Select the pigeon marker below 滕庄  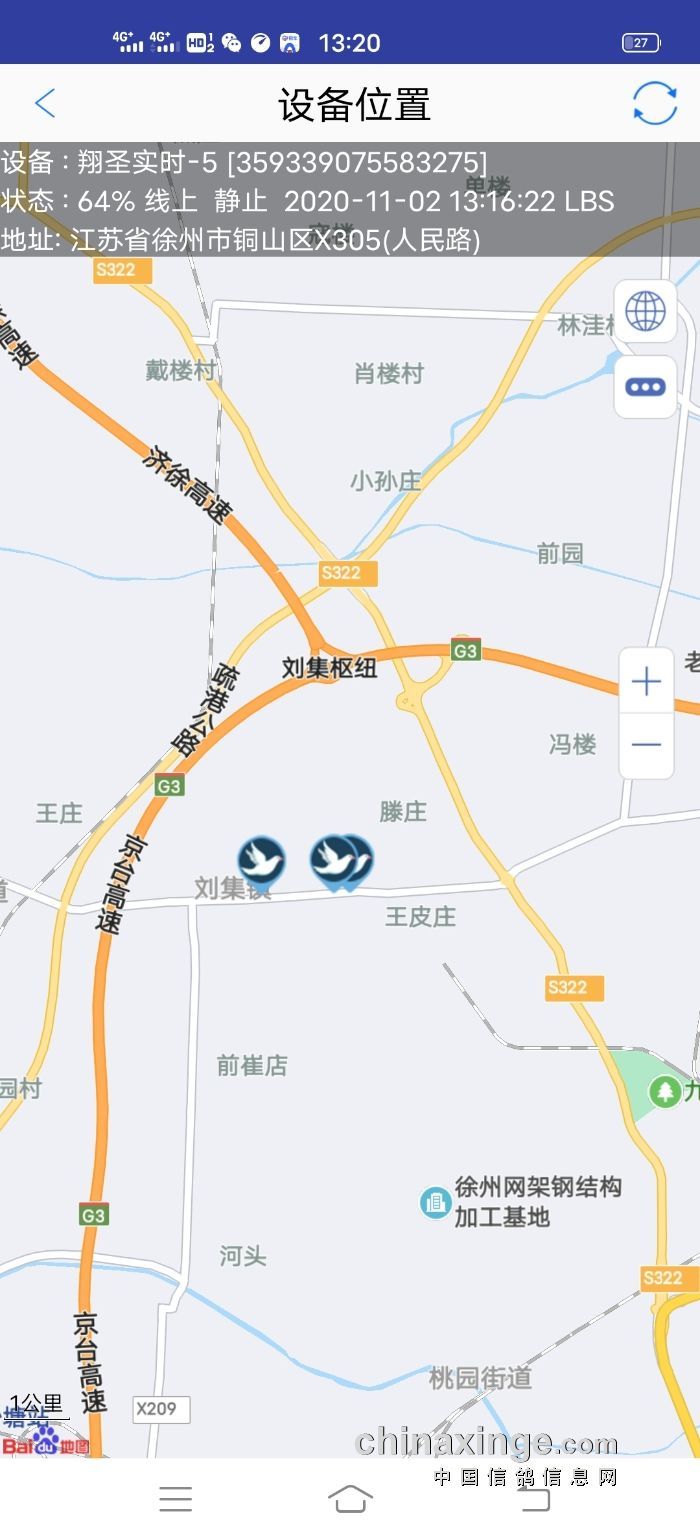[x=336, y=860]
